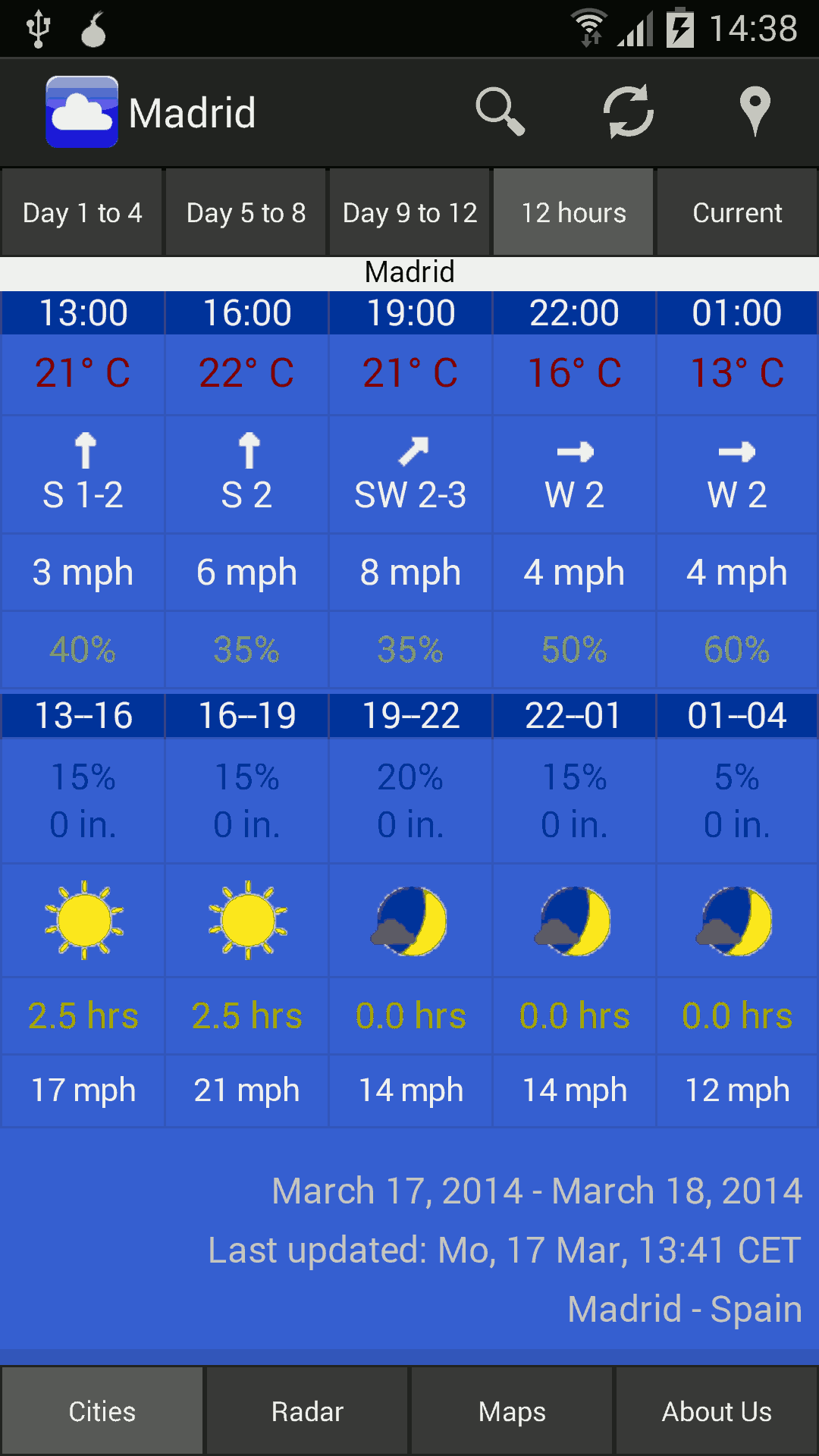The image size is (819, 1456).
Task: Open the Day 5 to 8 forecast tab
Action: [245, 212]
